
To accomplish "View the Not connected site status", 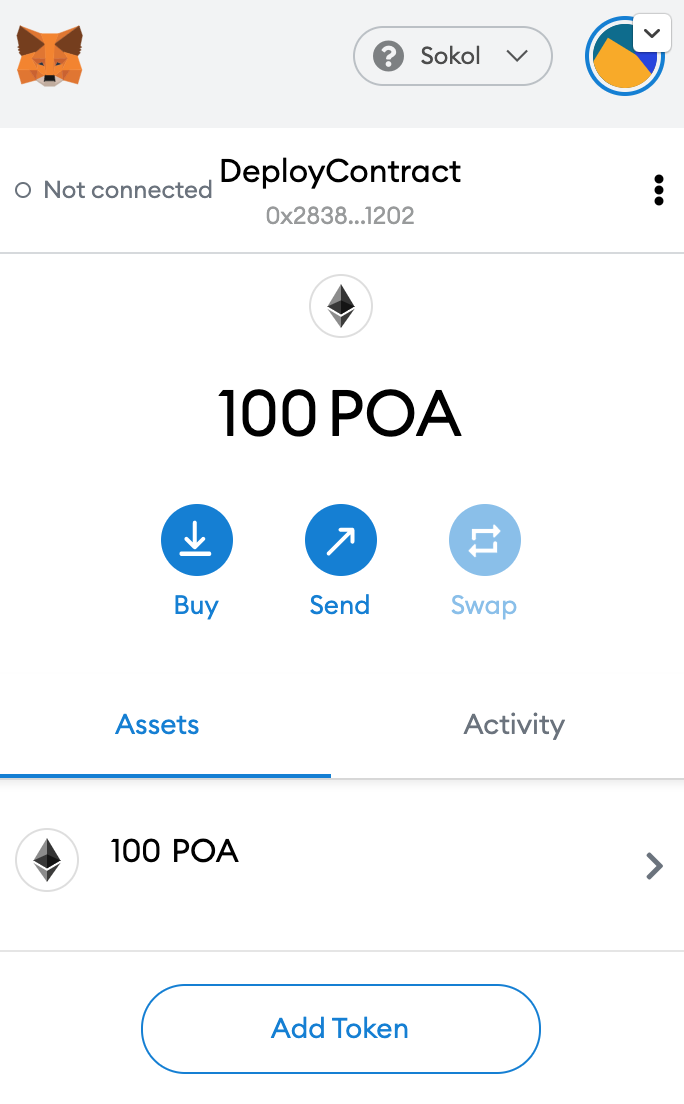I will point(114,190).
